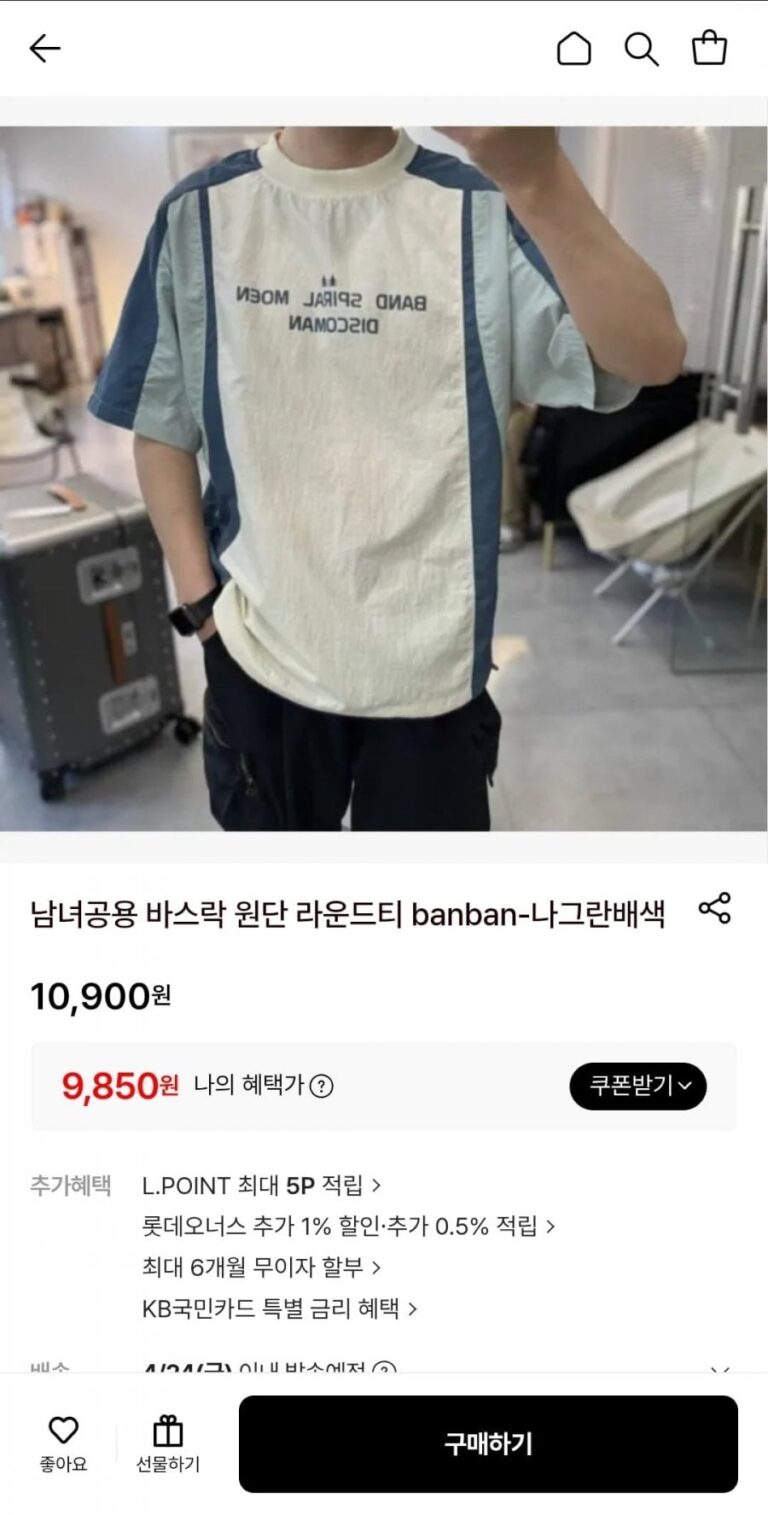
Task: Like this product with 좋아요
Action: 63,1444
